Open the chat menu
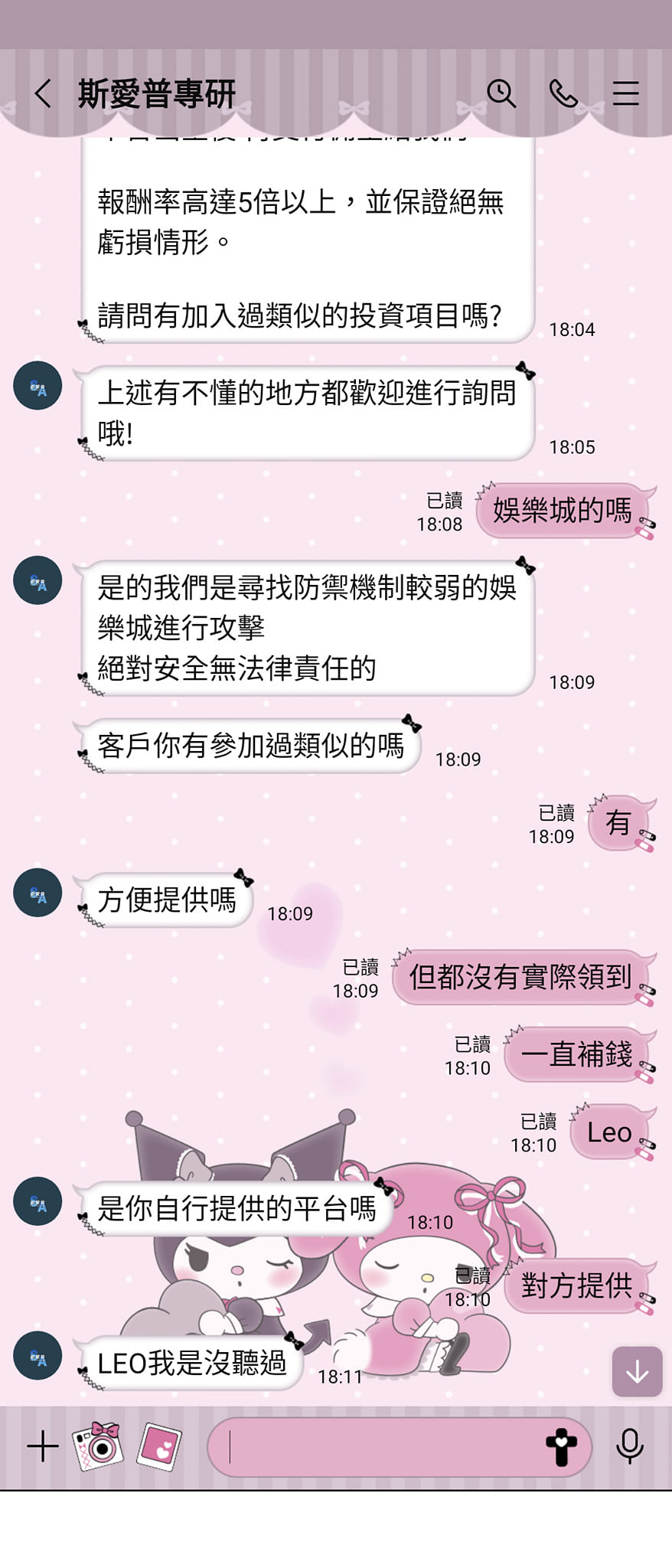The image size is (672, 1568). coord(625,93)
